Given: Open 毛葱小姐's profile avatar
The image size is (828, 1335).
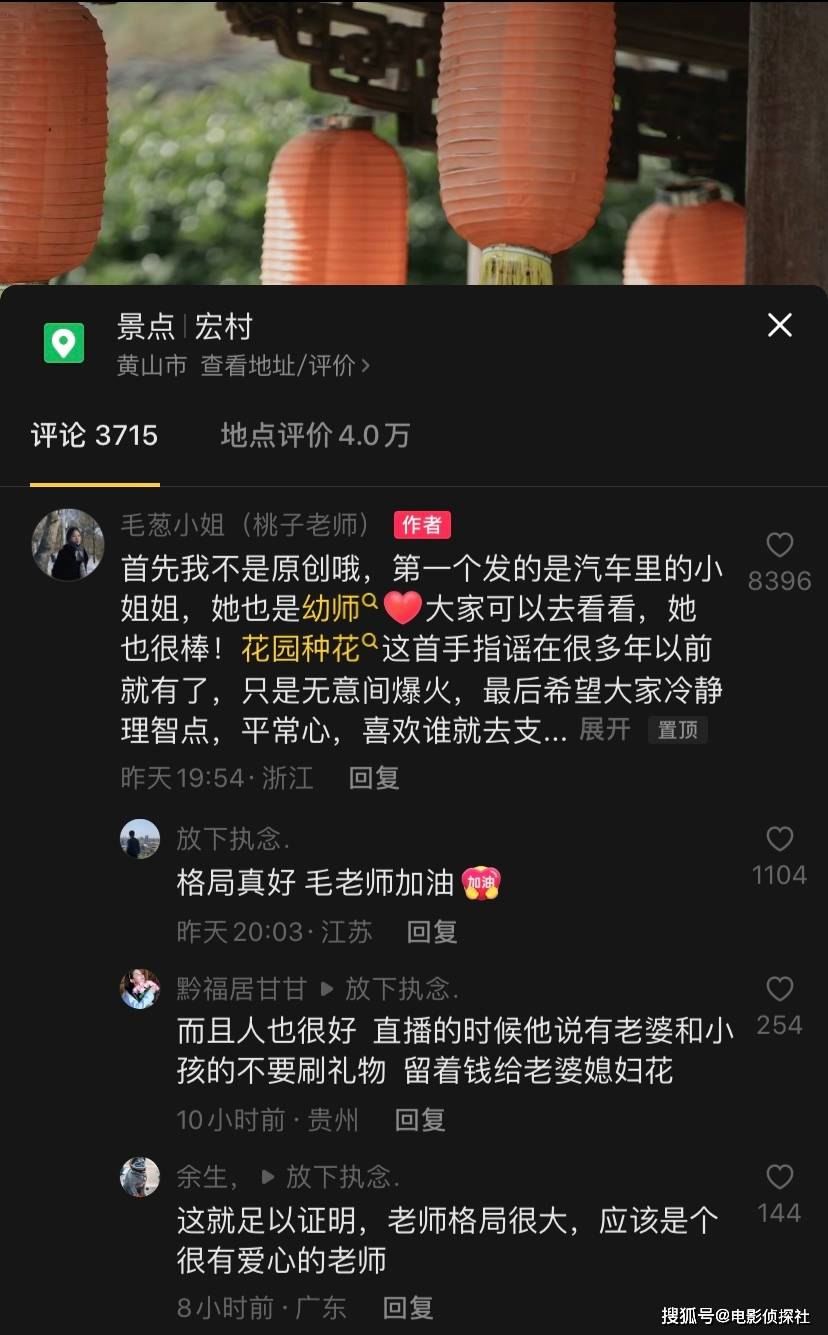Looking at the screenshot, I should pos(68,545).
